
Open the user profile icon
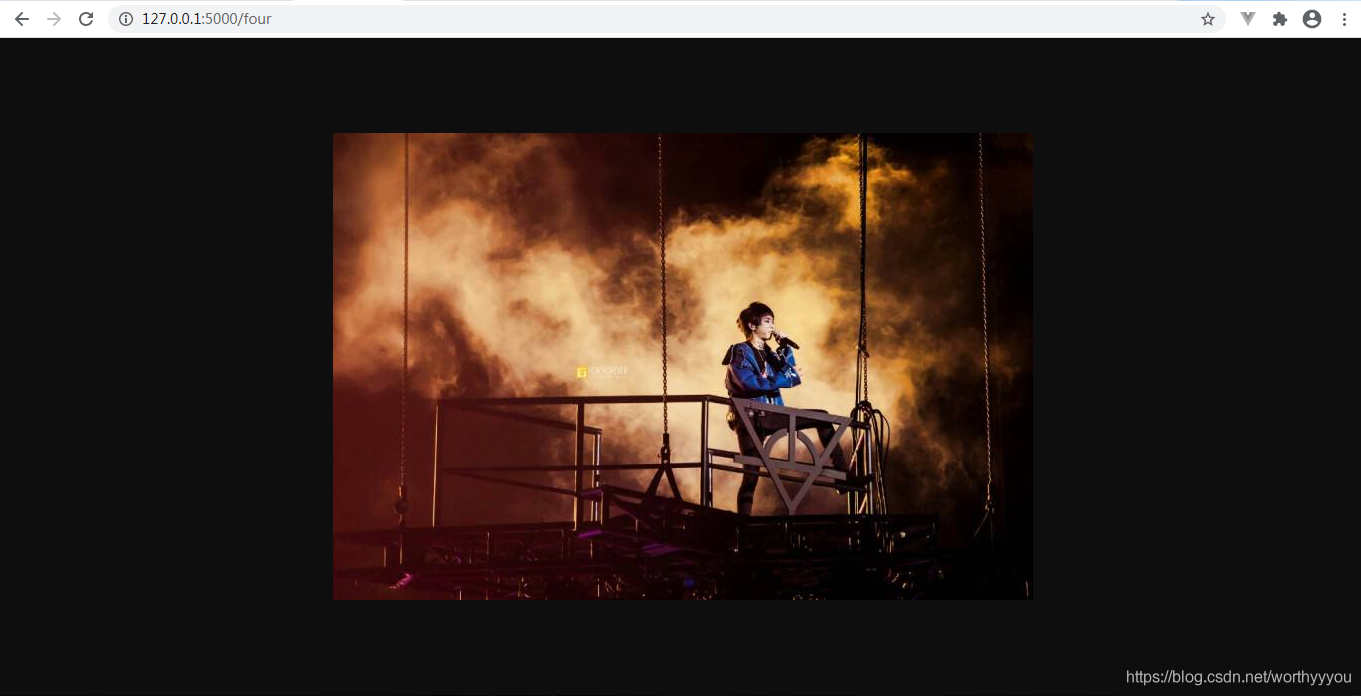click(x=1312, y=19)
